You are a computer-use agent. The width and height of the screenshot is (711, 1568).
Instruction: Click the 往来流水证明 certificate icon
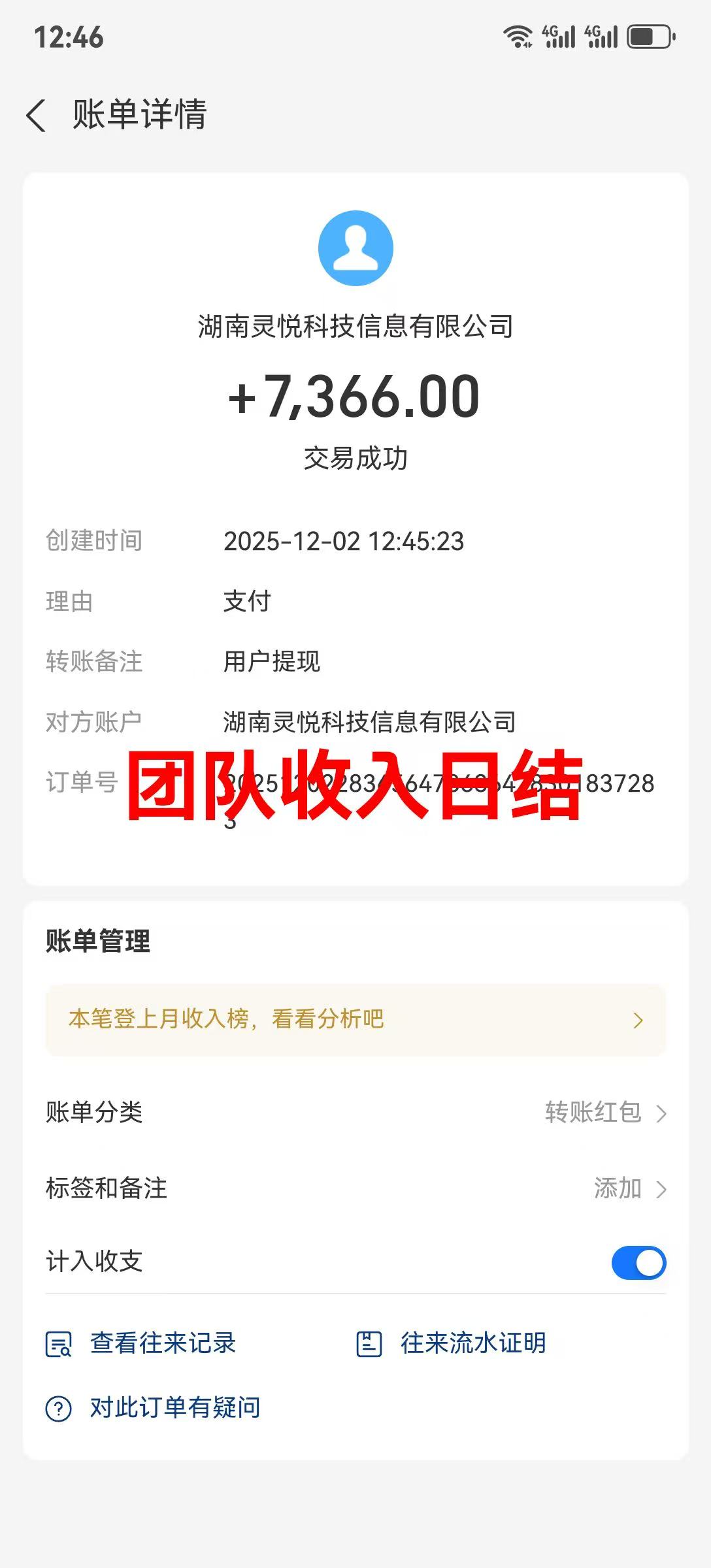369,1344
